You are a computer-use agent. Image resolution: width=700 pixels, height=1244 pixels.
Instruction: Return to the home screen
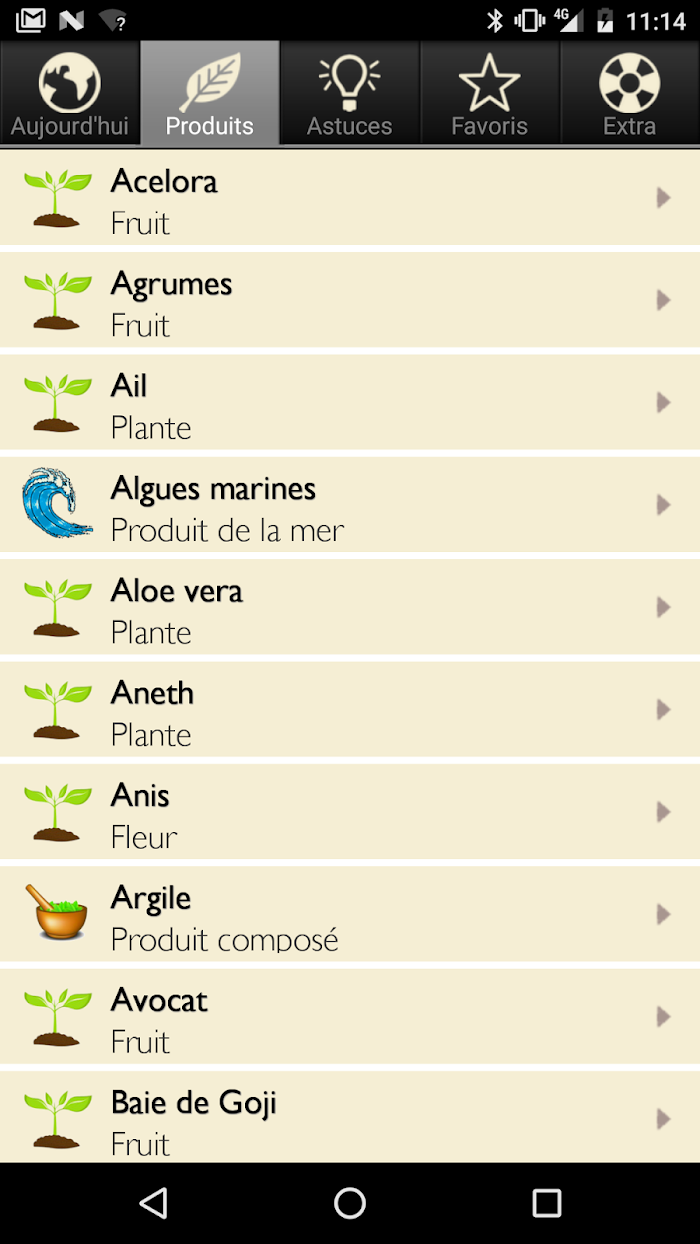(x=350, y=1203)
